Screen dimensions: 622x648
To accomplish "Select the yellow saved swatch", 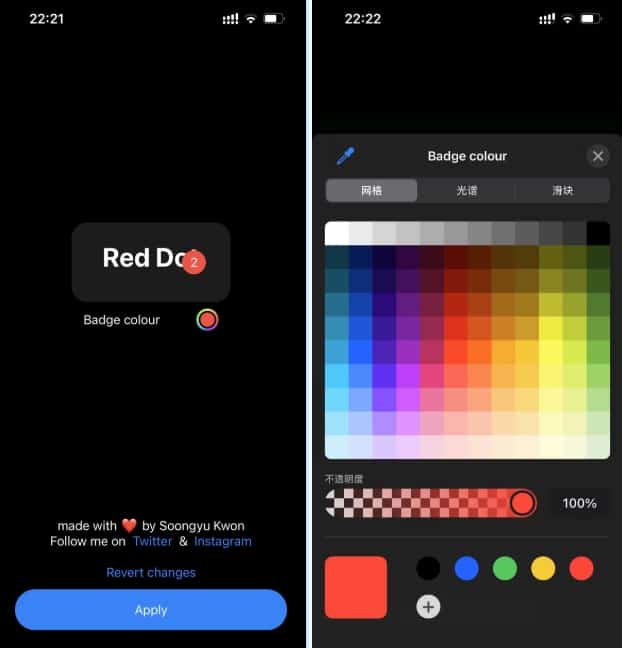I will [543, 569].
